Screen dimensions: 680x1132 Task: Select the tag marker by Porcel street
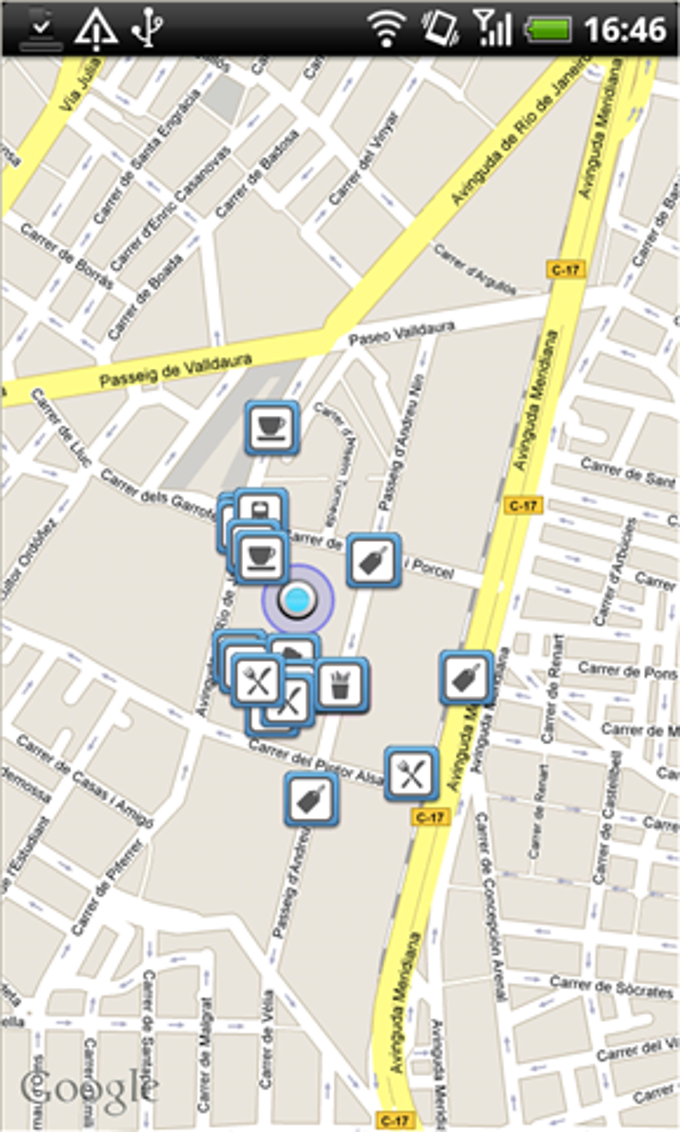coord(374,560)
